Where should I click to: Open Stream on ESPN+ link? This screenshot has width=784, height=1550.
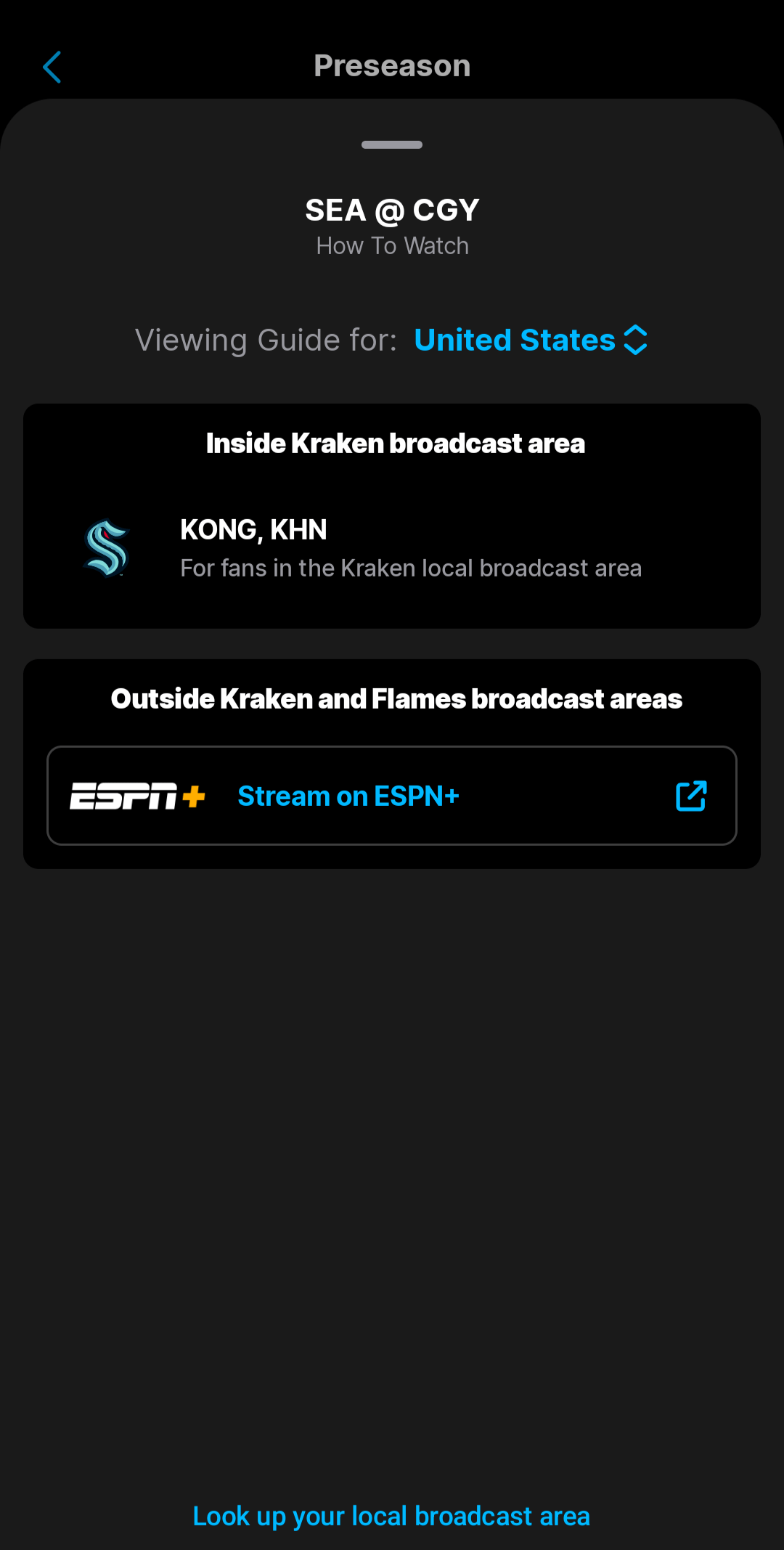pos(392,796)
